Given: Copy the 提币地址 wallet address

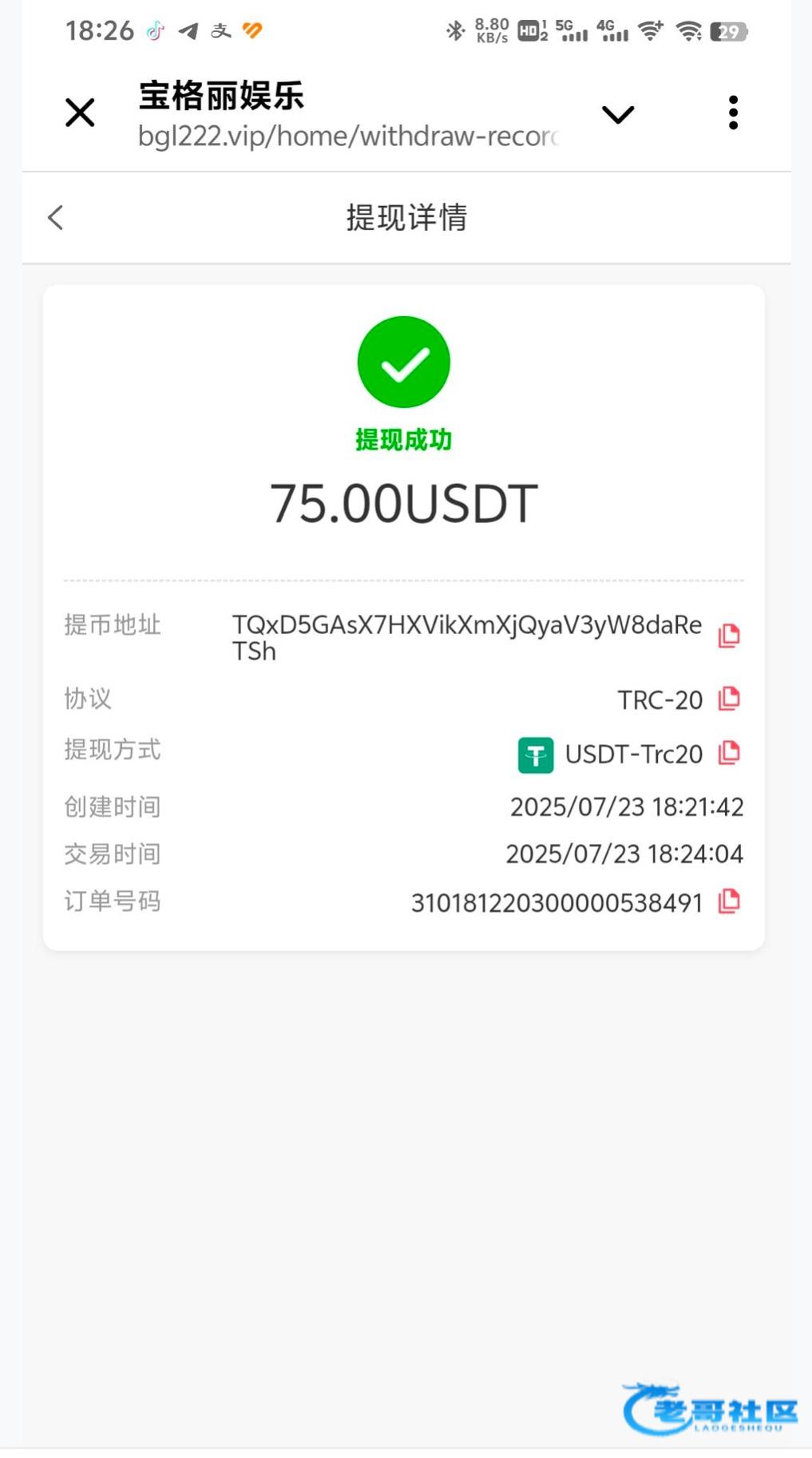Looking at the screenshot, I should 728,636.
